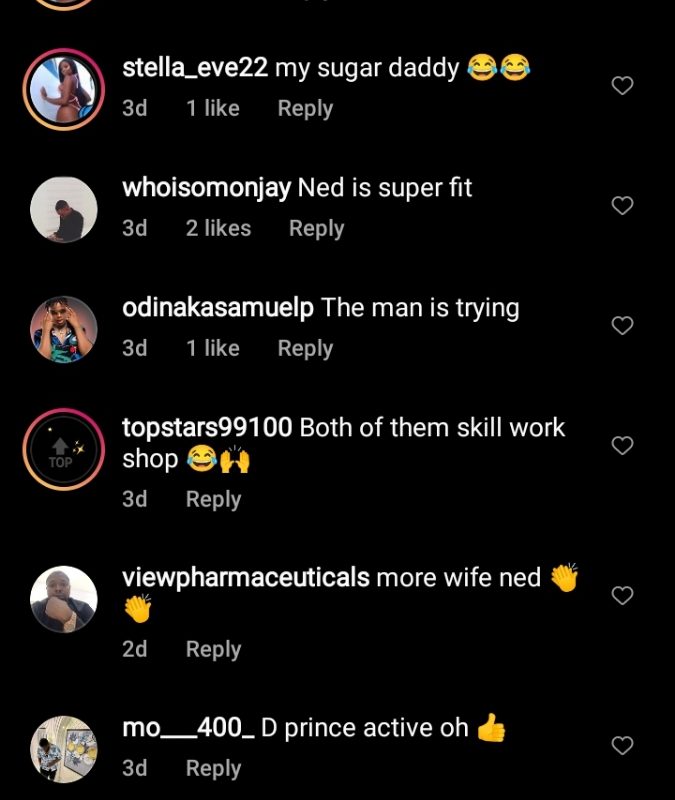This screenshot has width=675, height=800.
Task: Open the viewpharmaceuticals username link
Action: pyautogui.click(x=245, y=577)
